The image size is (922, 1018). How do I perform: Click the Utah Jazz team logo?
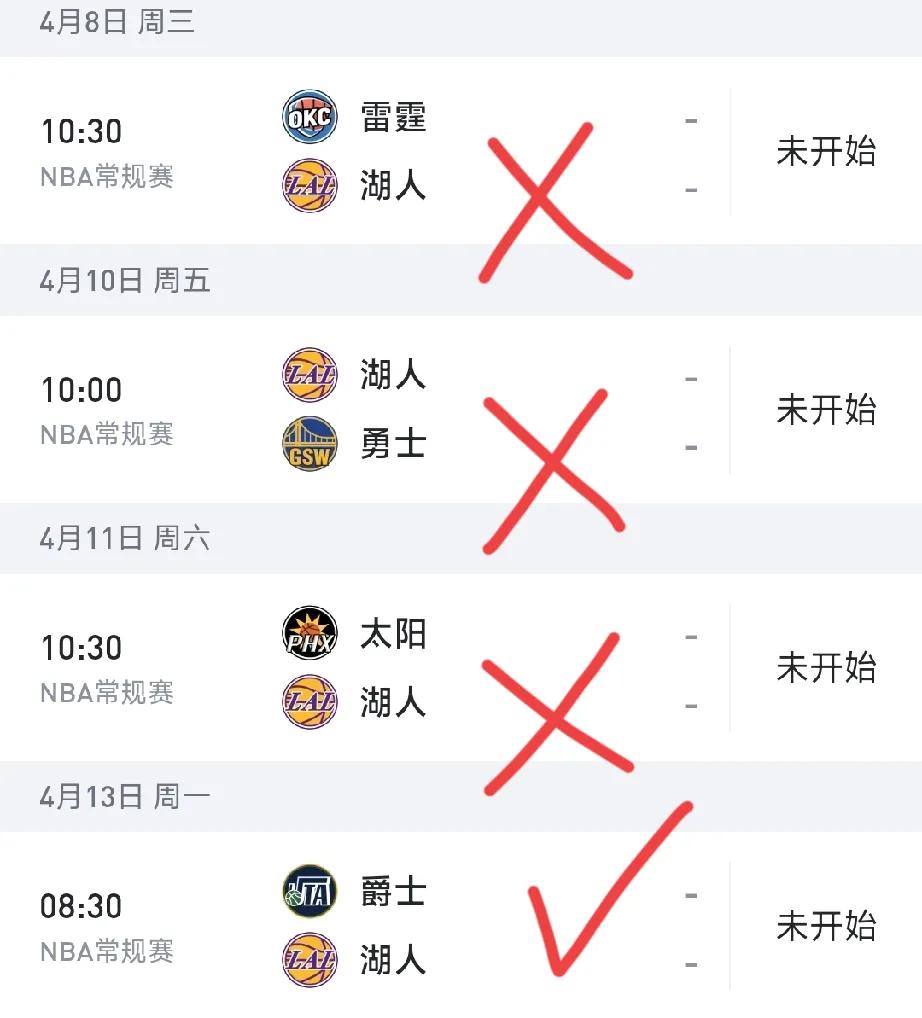(309, 894)
